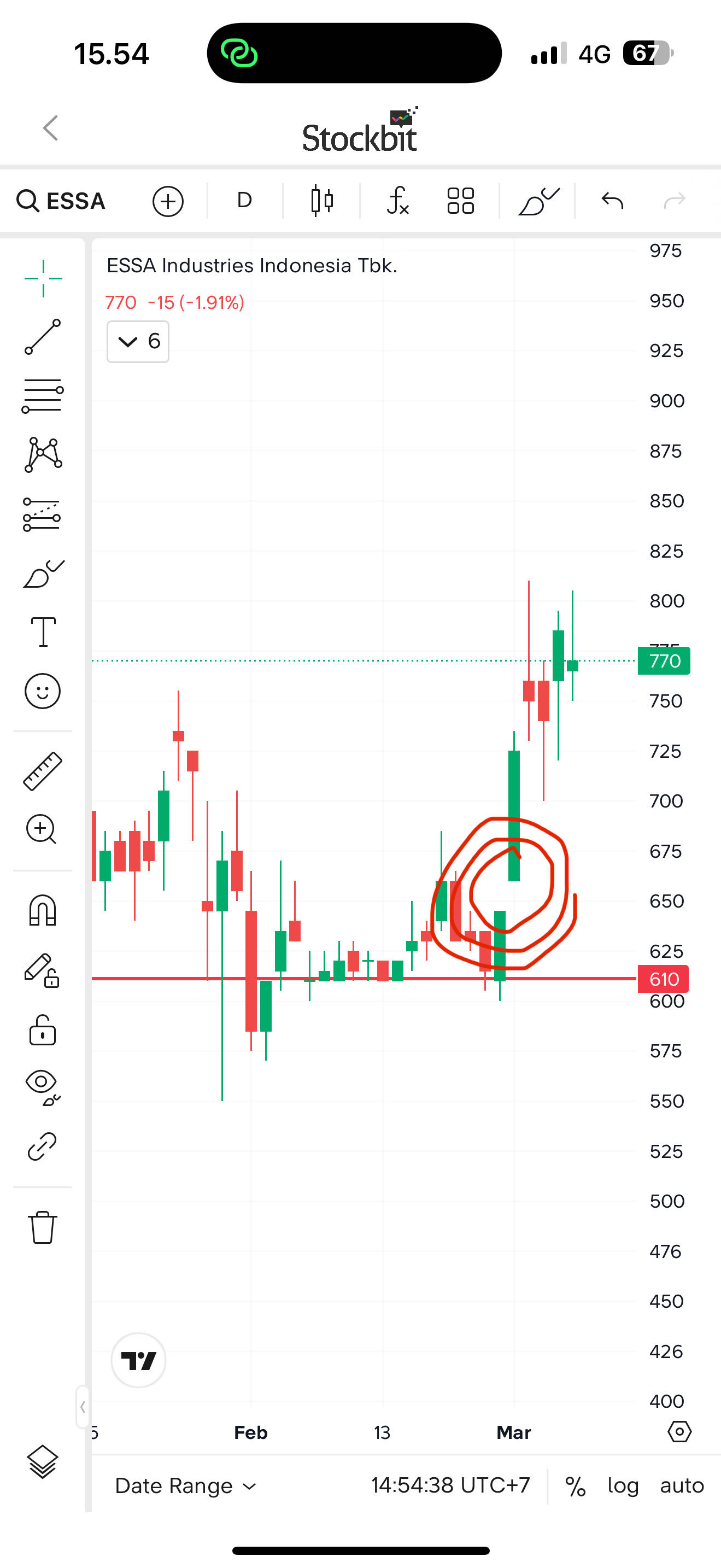
Task: Add a symbol to compare
Action: coord(168,202)
